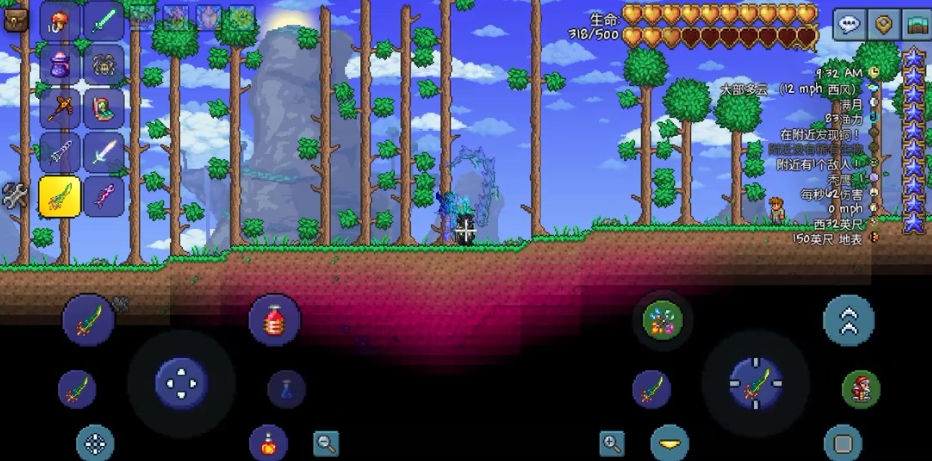Select the spider staff hotbar slot
Image resolution: width=932 pixels, height=461 pixels.
click(104, 65)
